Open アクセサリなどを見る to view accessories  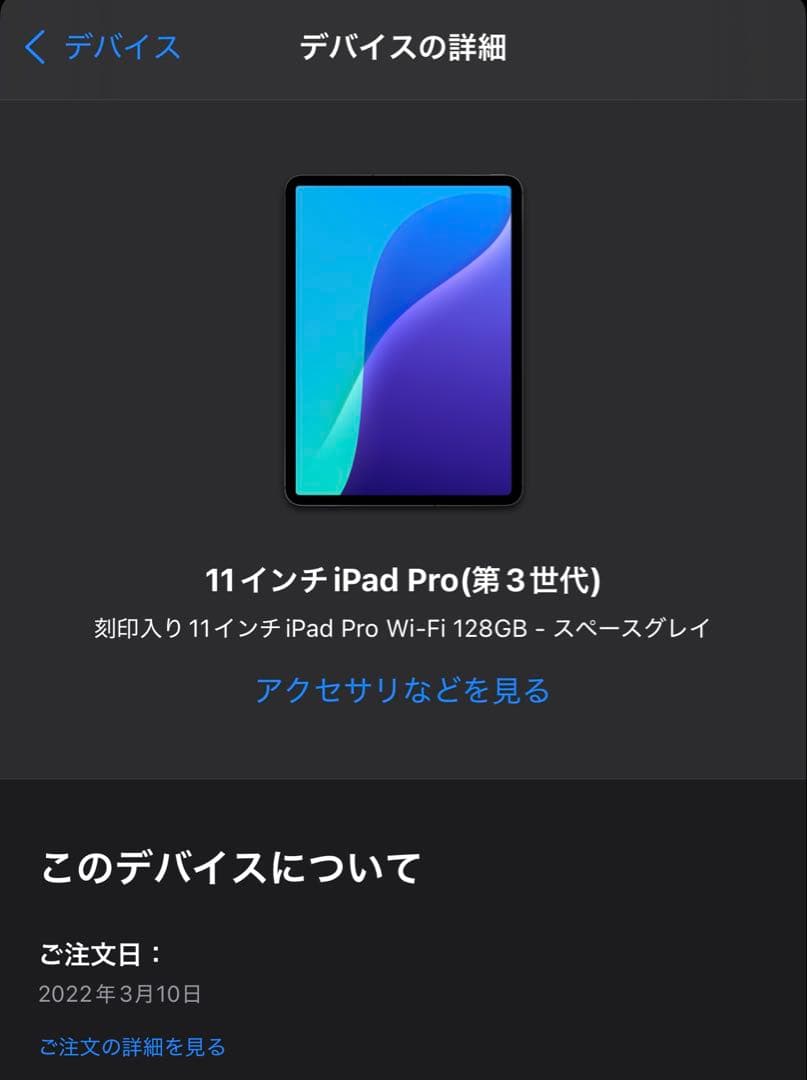pos(403,689)
